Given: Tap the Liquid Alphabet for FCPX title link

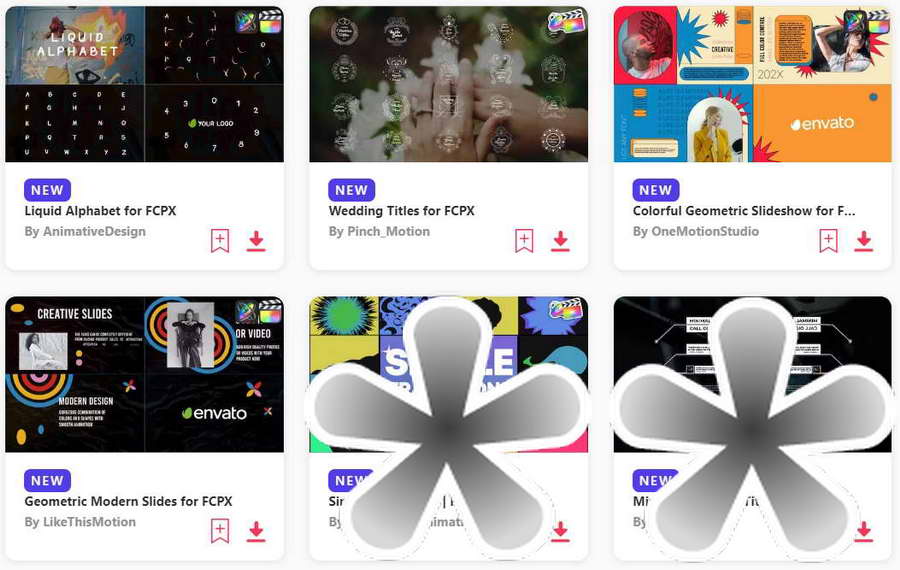Looking at the screenshot, I should click(98, 211).
